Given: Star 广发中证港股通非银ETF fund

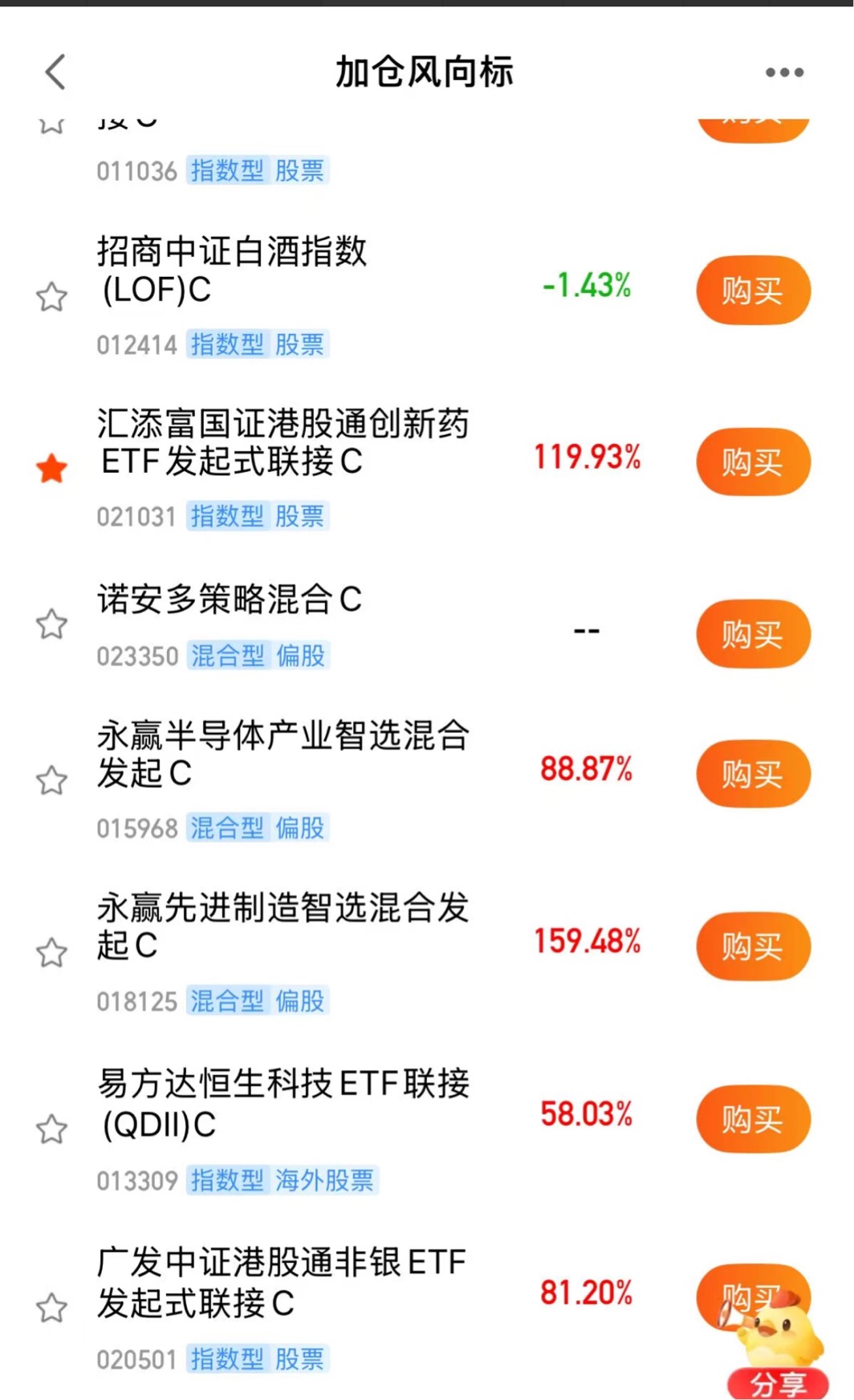Looking at the screenshot, I should (51, 1308).
